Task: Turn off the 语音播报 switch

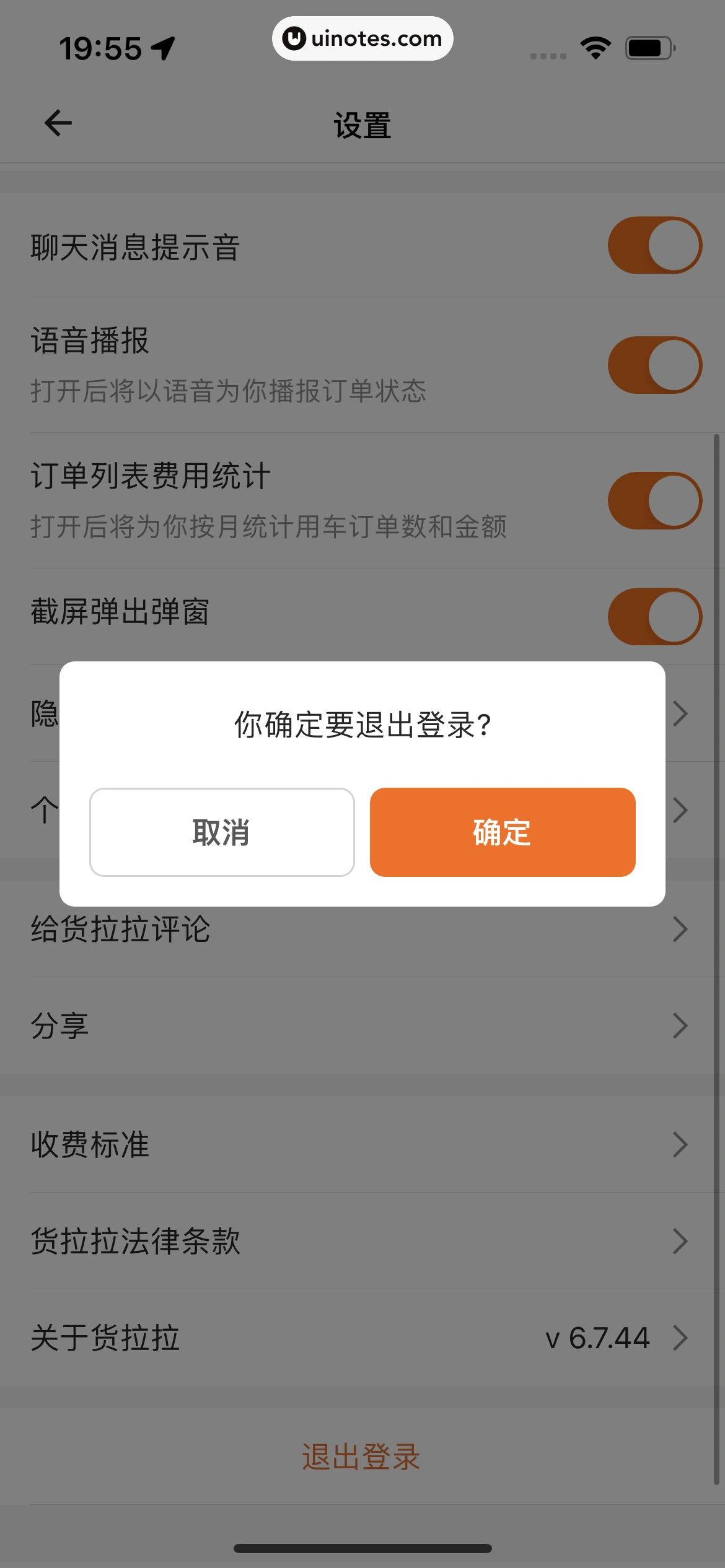Action: coord(654,365)
